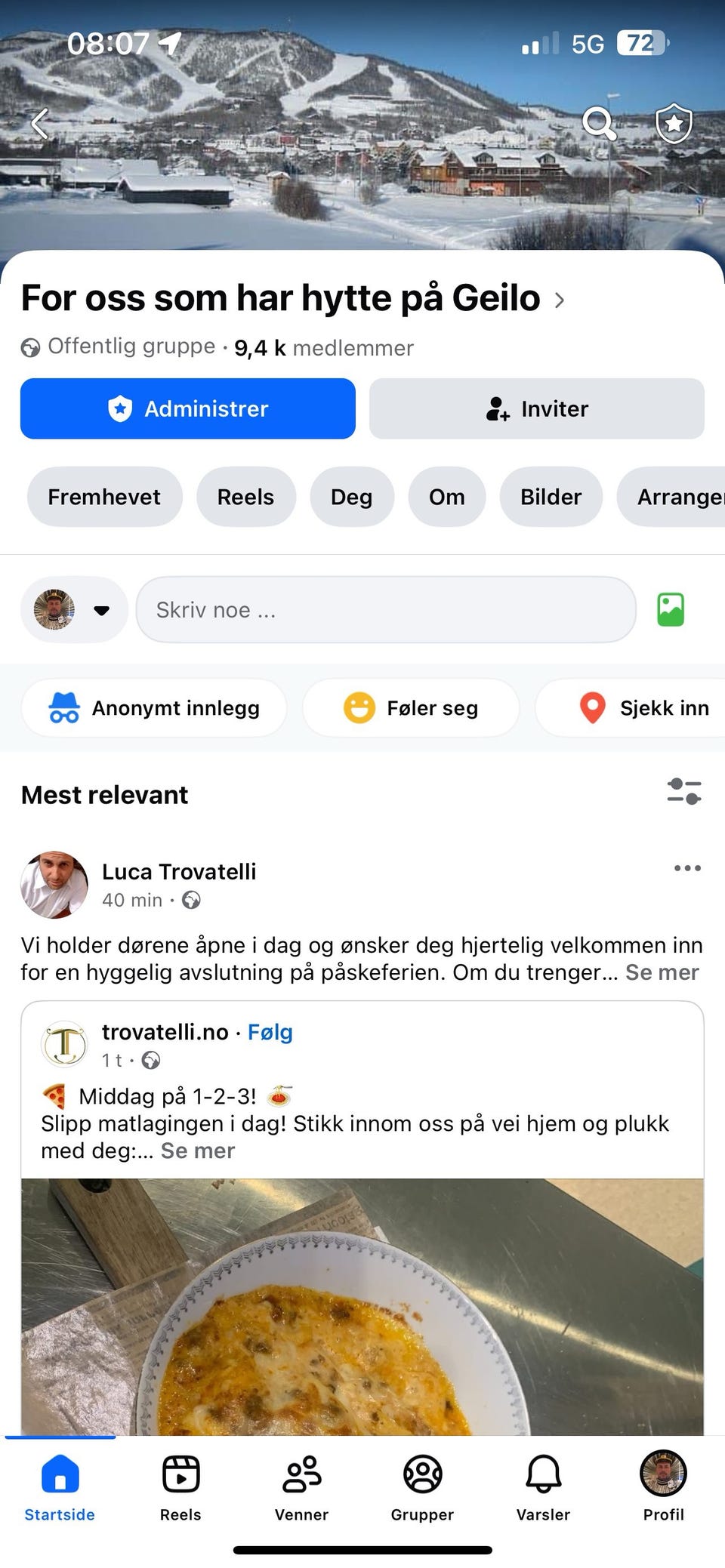The width and height of the screenshot is (725, 1568).
Task: Open the admin shield star icon
Action: tap(674, 123)
